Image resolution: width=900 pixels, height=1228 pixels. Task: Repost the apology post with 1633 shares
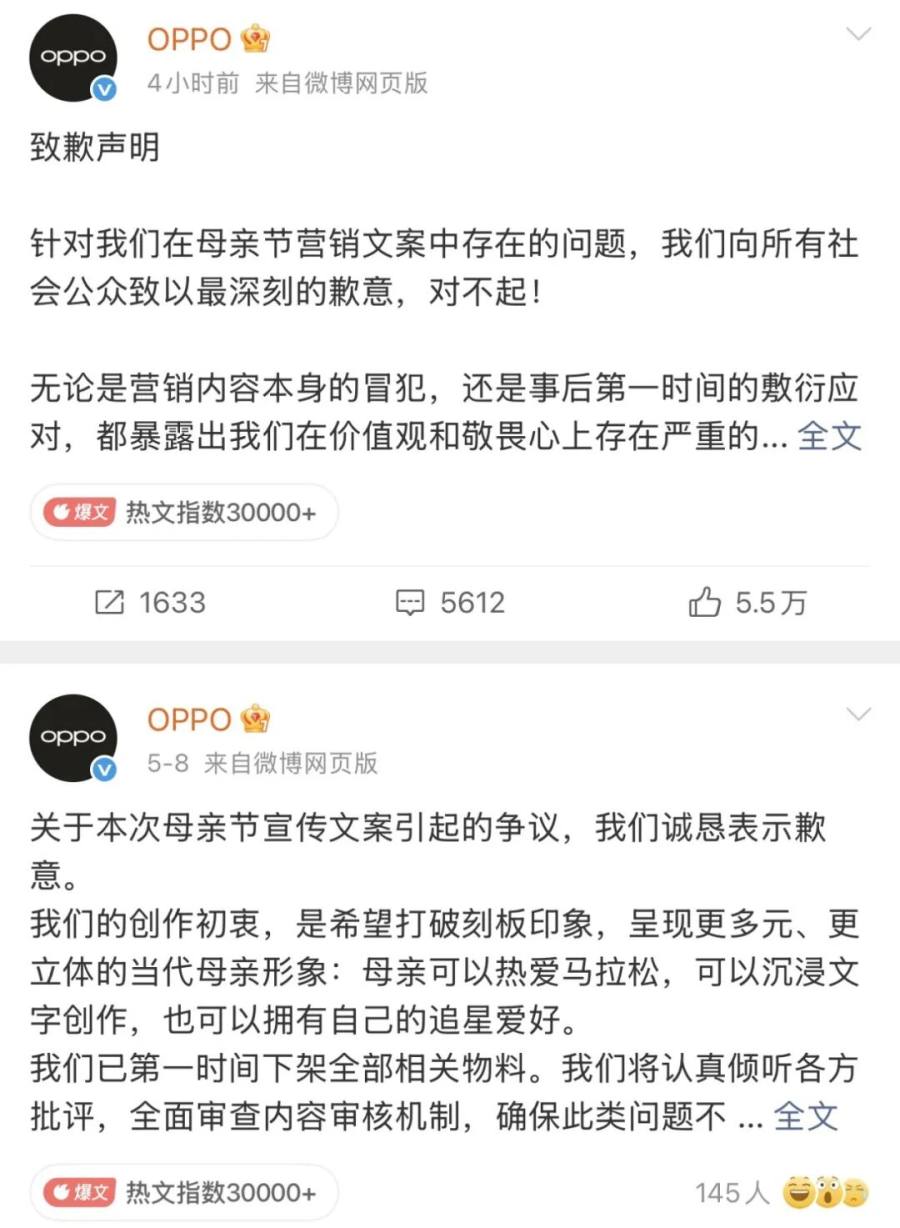tap(150, 602)
